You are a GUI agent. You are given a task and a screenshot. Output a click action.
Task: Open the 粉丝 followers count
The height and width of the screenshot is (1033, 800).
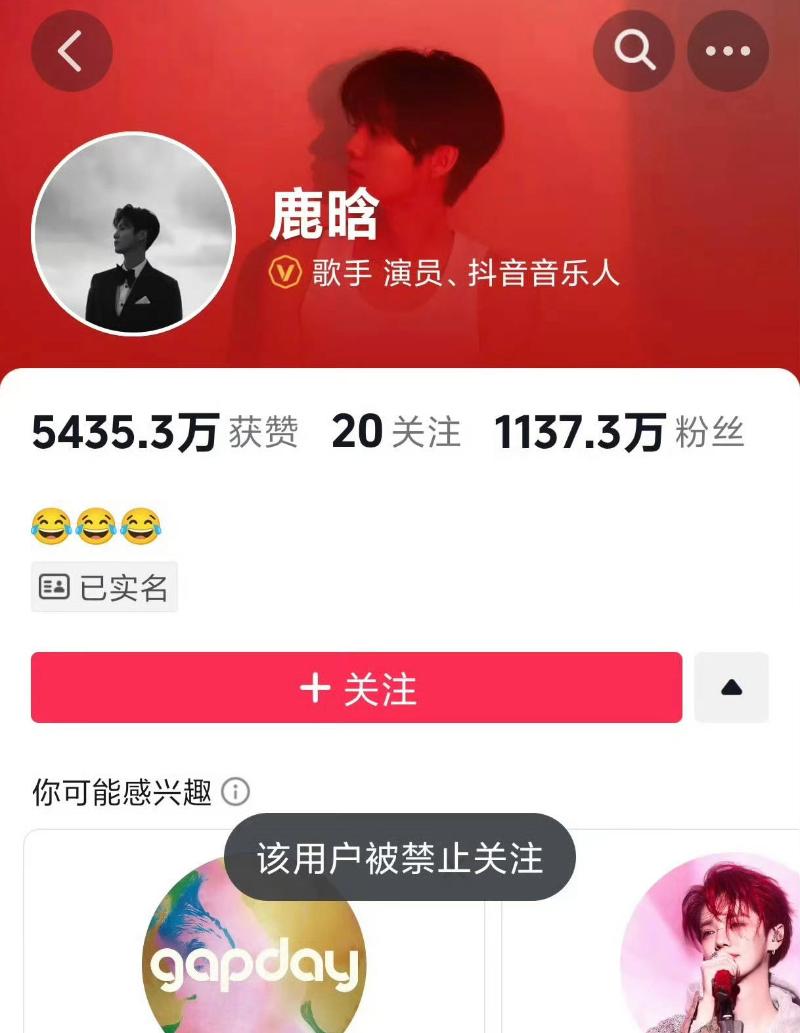[x=619, y=433]
